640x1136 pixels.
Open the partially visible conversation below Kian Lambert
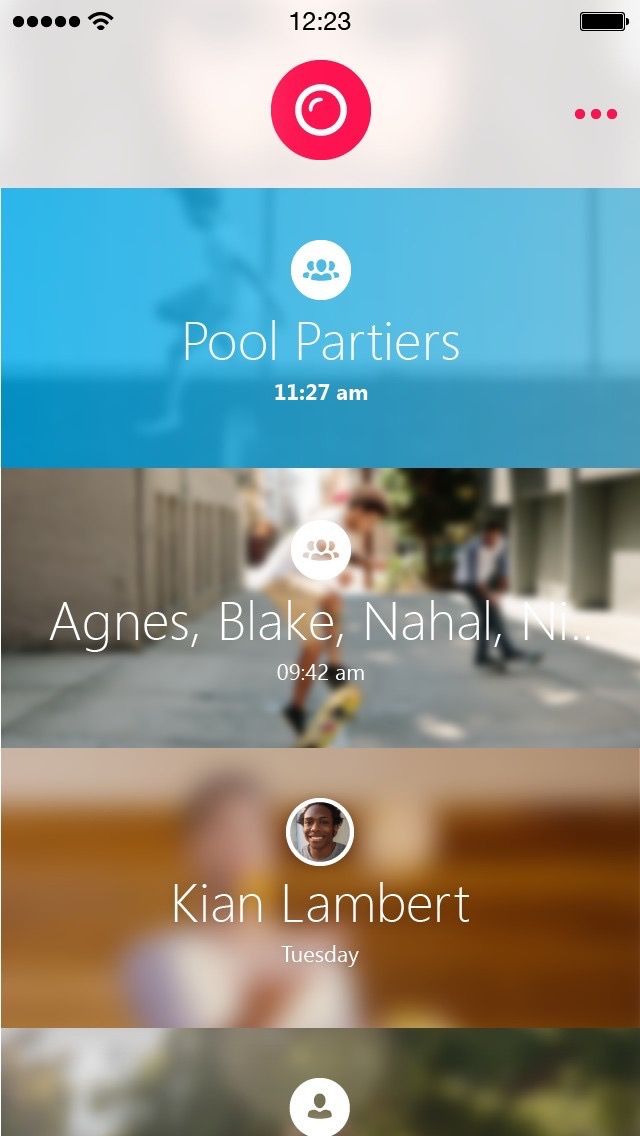point(320,1090)
